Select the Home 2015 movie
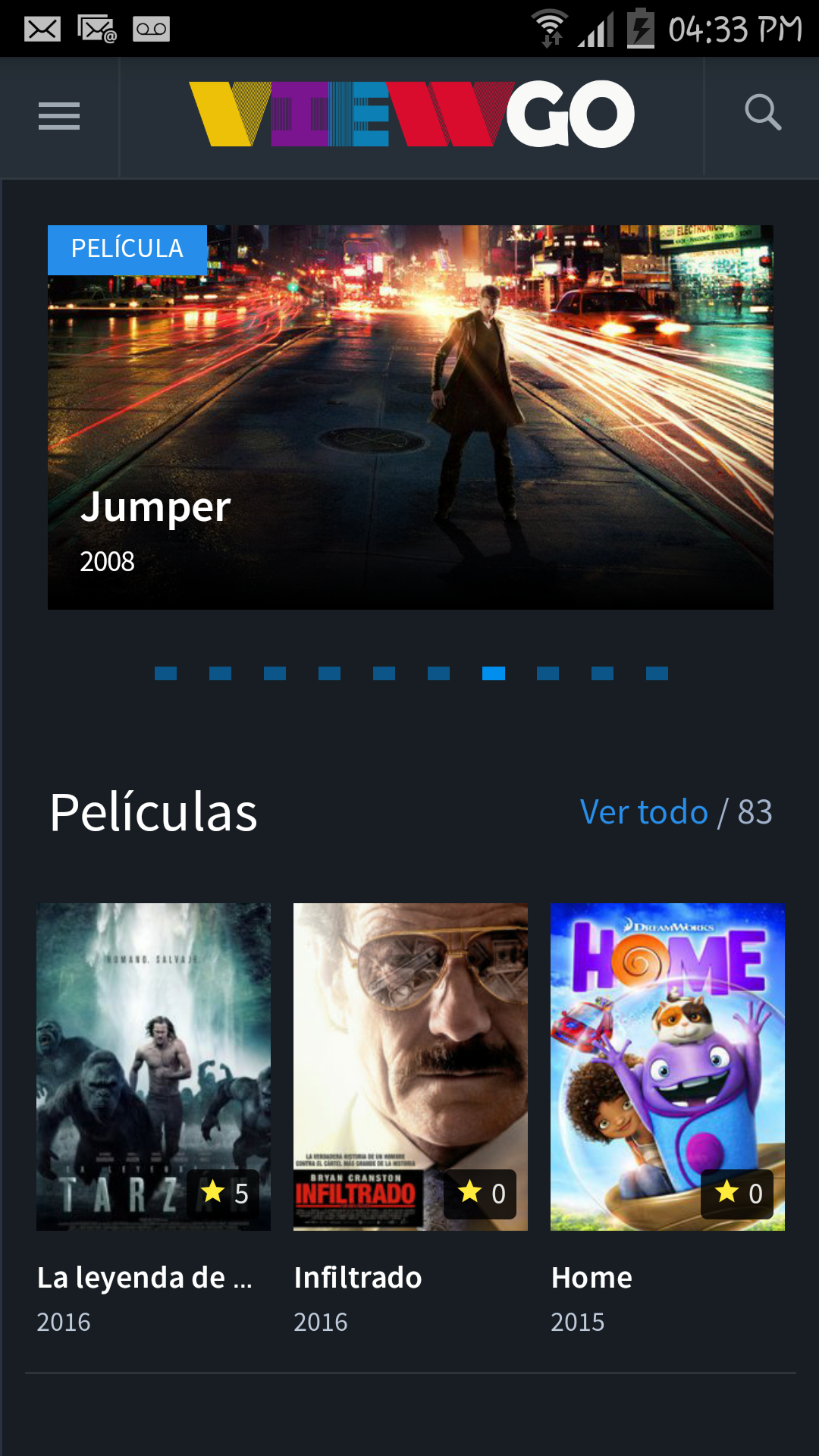Screen dimensions: 819x1456 [667, 1066]
